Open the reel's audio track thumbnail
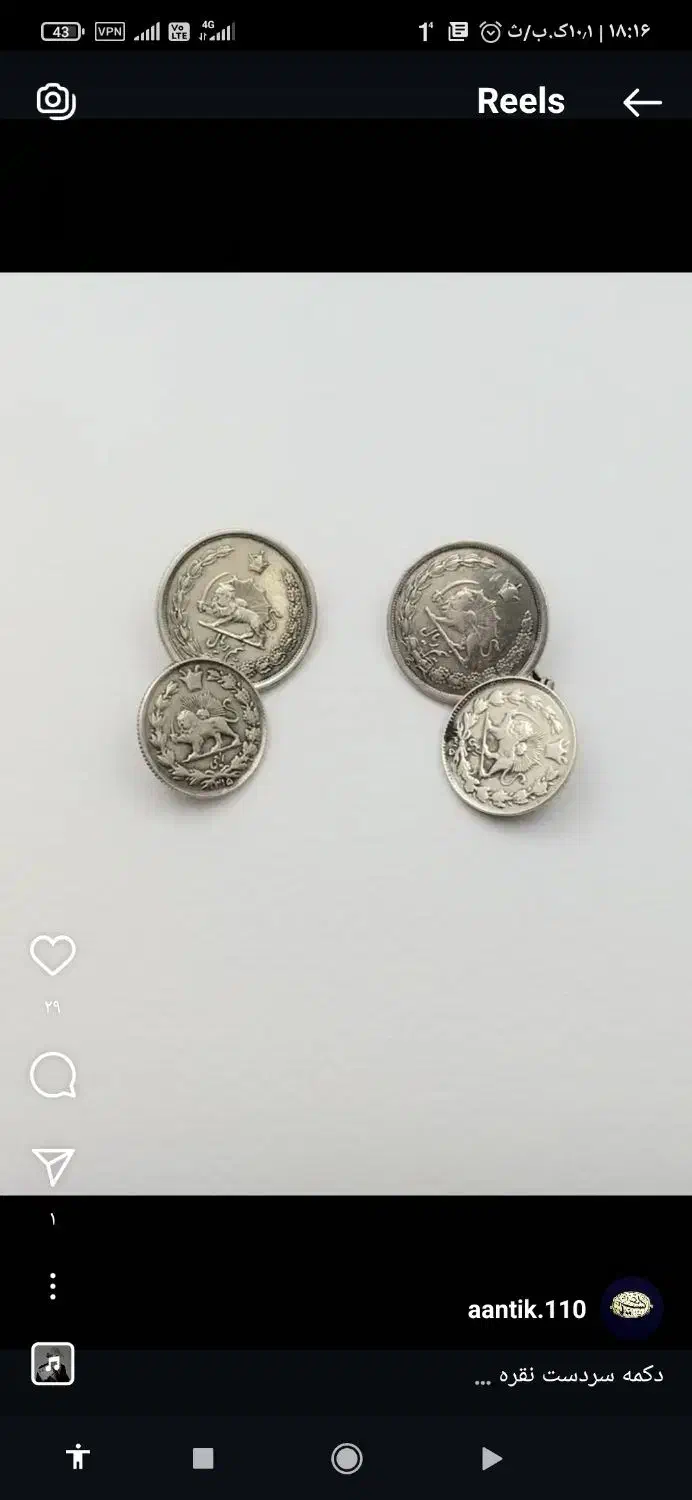The width and height of the screenshot is (692, 1500). point(53,1364)
